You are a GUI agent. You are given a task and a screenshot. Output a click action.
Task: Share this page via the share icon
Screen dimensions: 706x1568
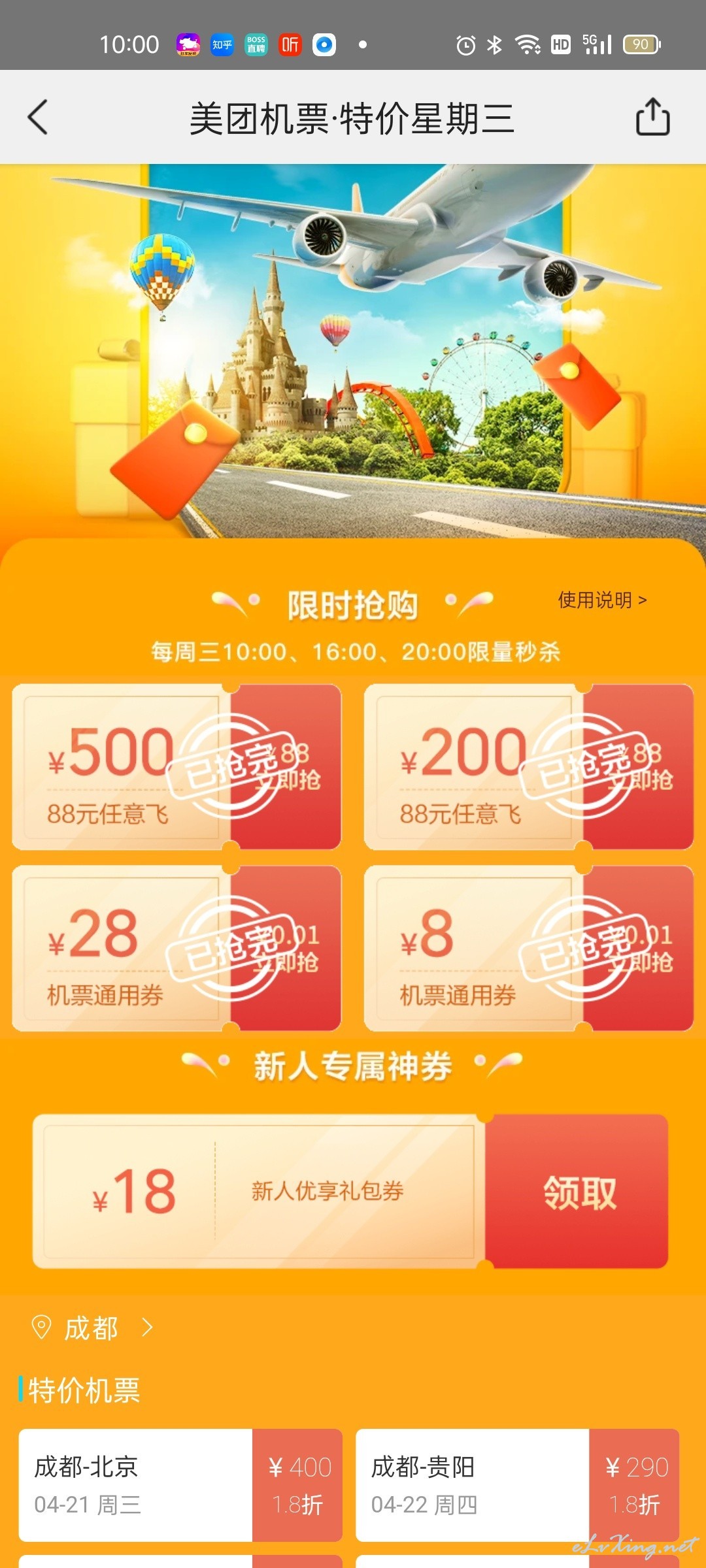coord(652,118)
